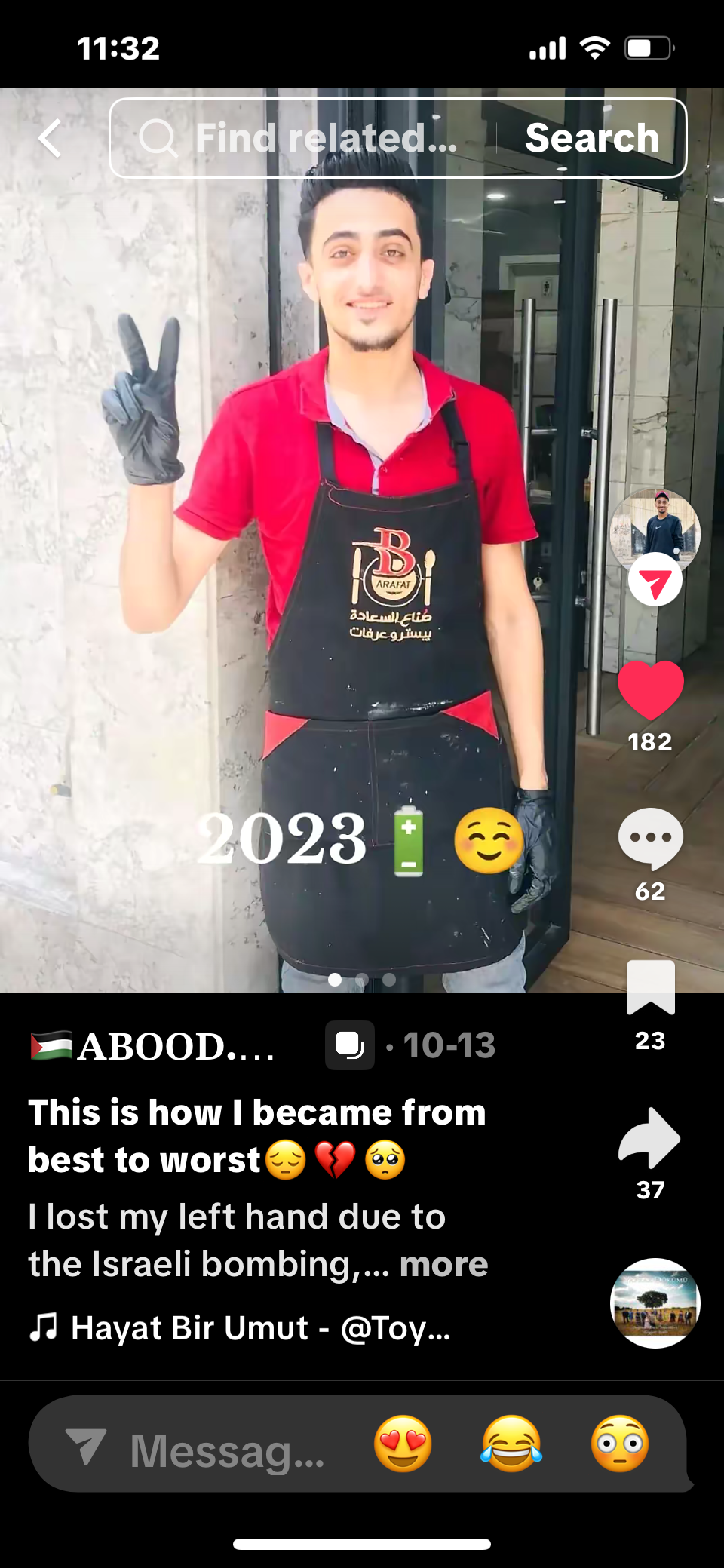Viewport: 724px width, 1568px height.
Task: Save the post with the bookmark icon
Action: [x=650, y=988]
